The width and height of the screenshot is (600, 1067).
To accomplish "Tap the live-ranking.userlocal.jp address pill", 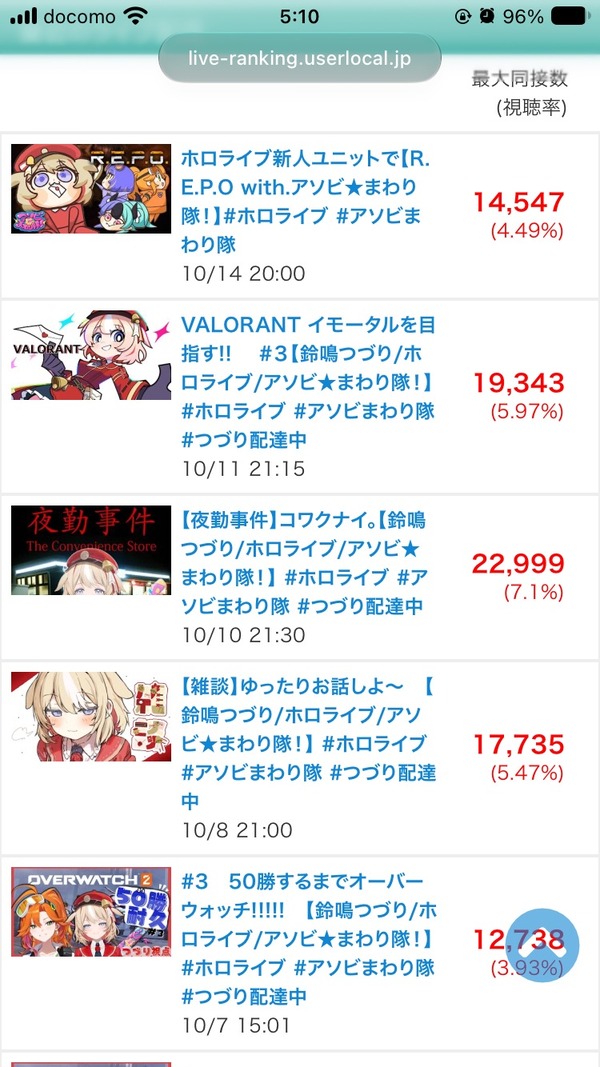I will [x=299, y=59].
